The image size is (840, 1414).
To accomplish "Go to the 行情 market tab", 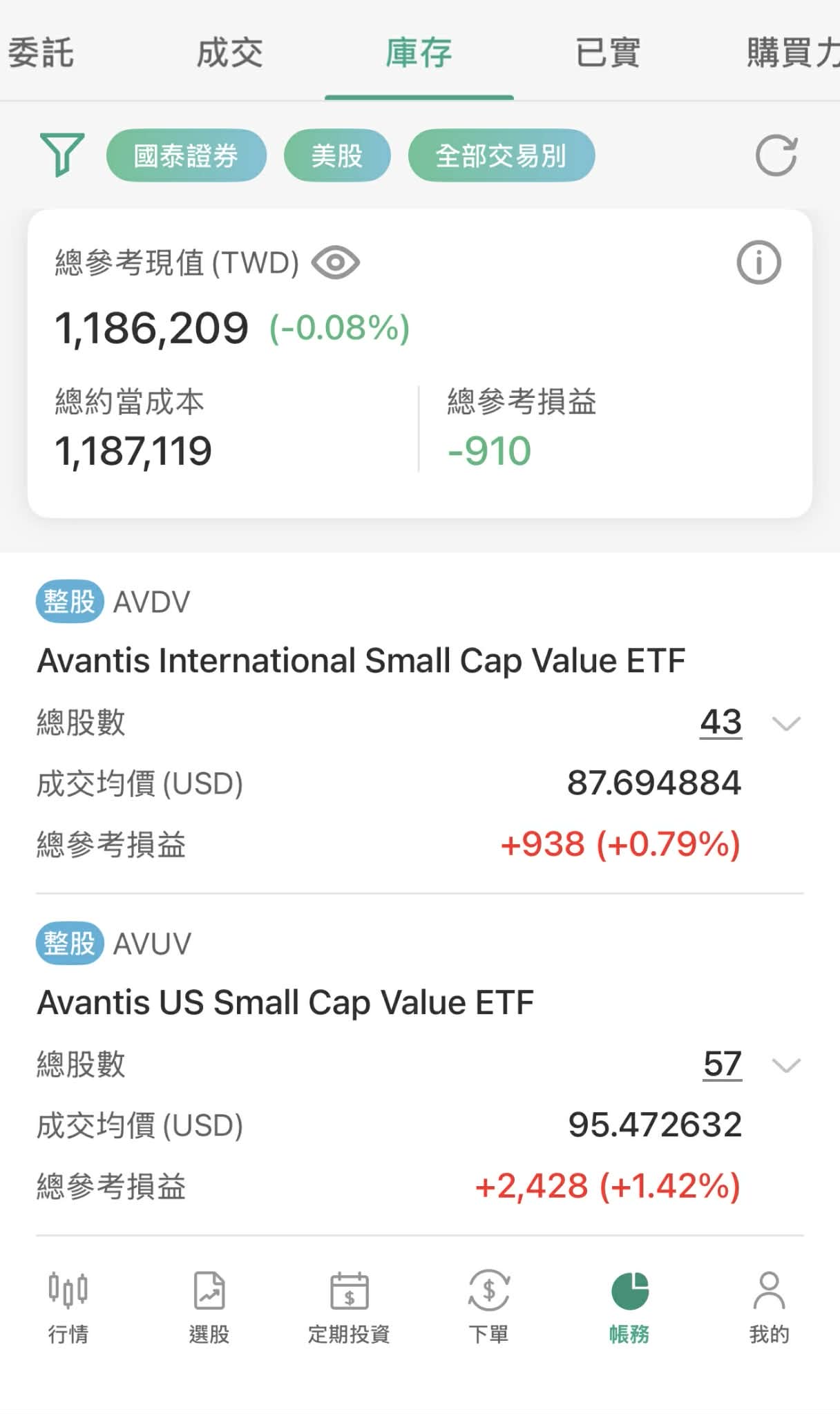I will [68, 1306].
